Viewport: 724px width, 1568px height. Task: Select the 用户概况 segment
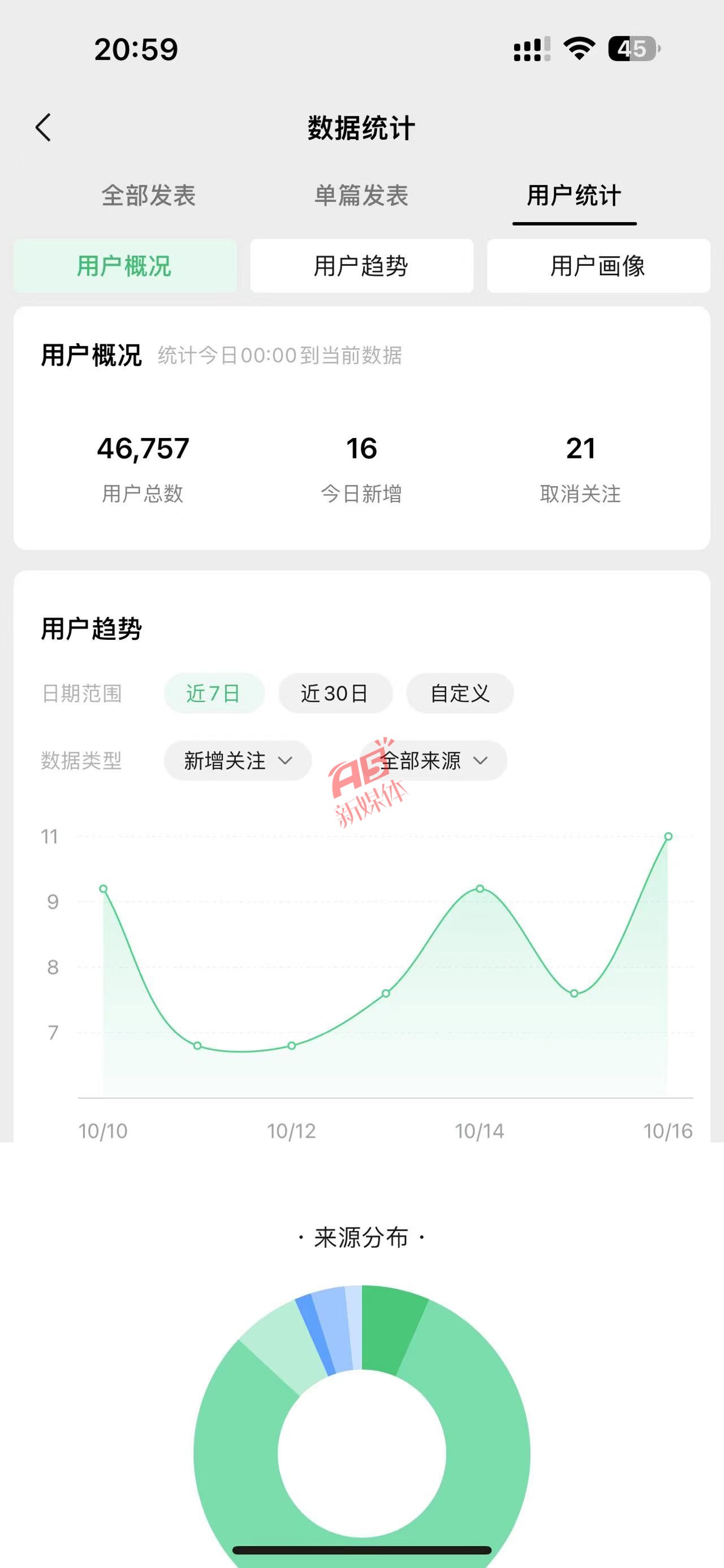[x=125, y=266]
